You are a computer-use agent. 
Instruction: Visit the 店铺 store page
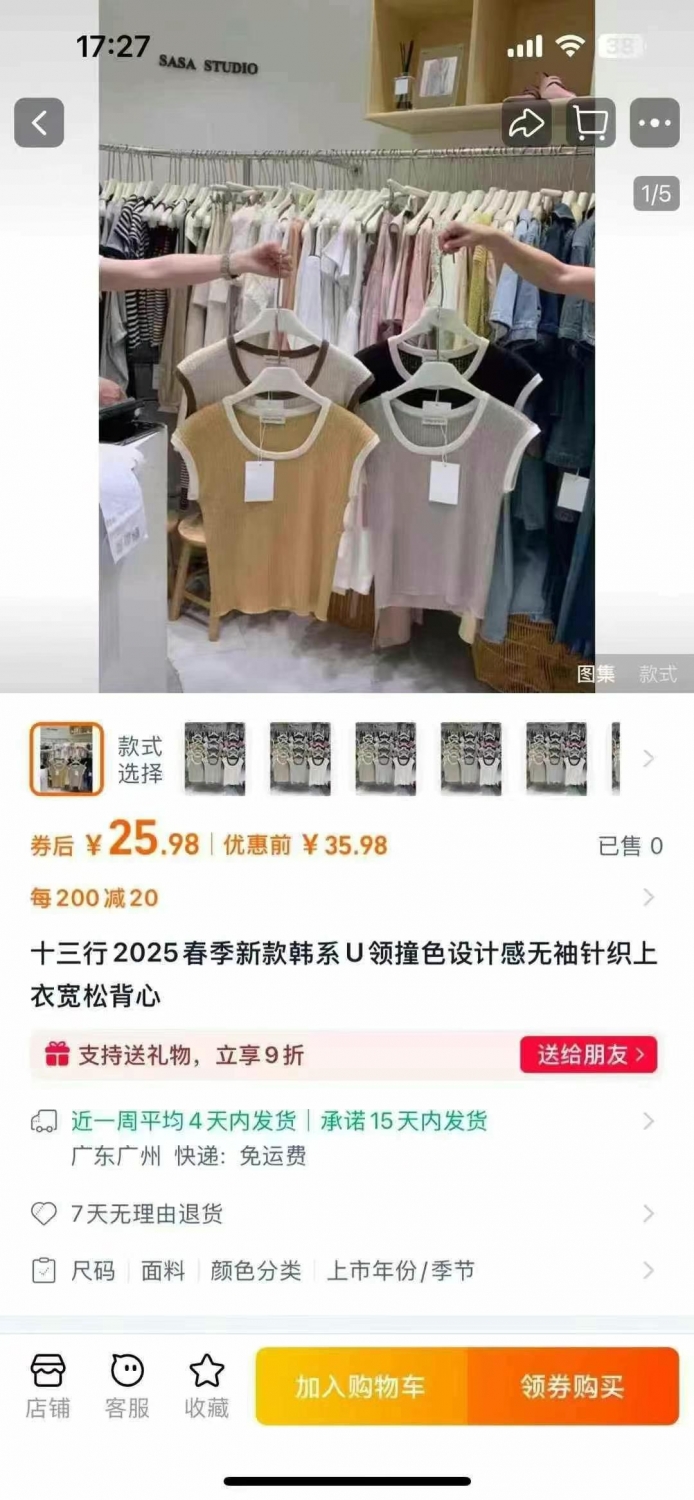(48, 1386)
